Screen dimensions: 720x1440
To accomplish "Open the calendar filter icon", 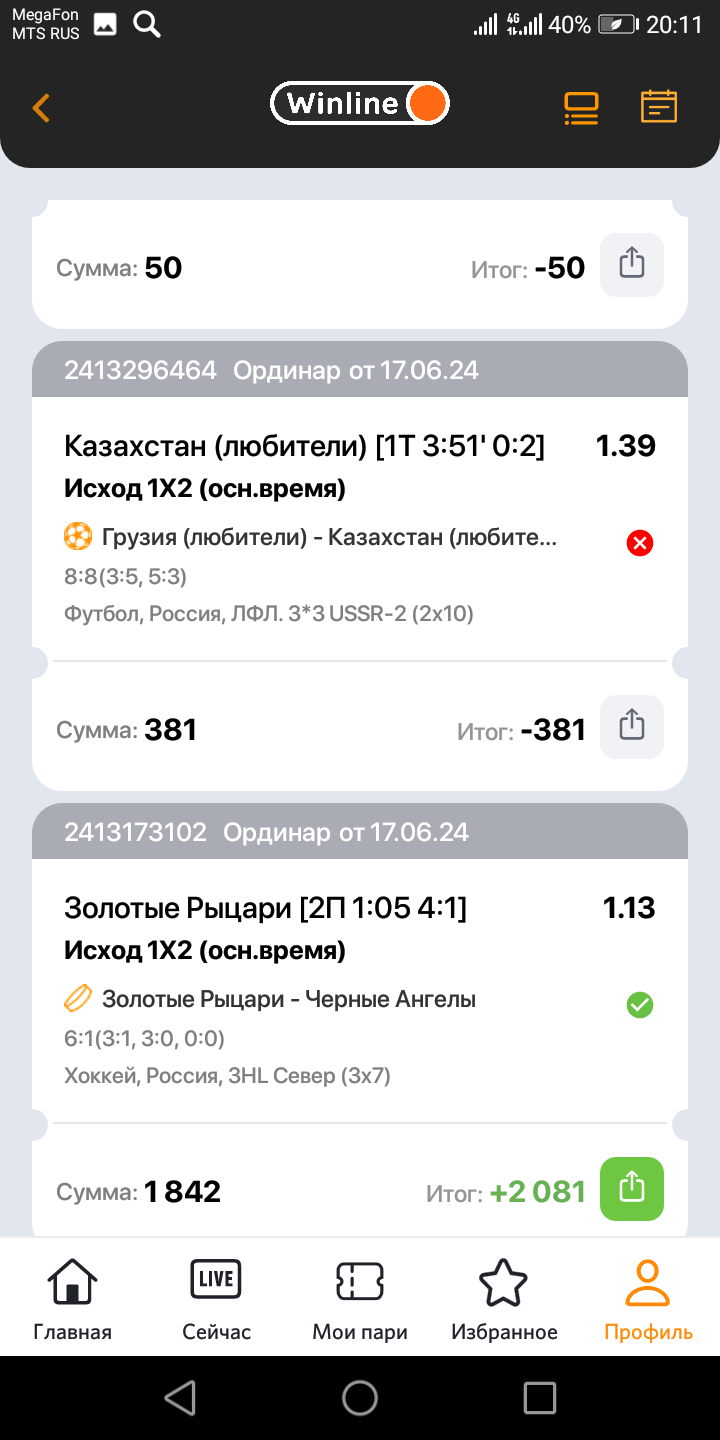I will coord(659,107).
